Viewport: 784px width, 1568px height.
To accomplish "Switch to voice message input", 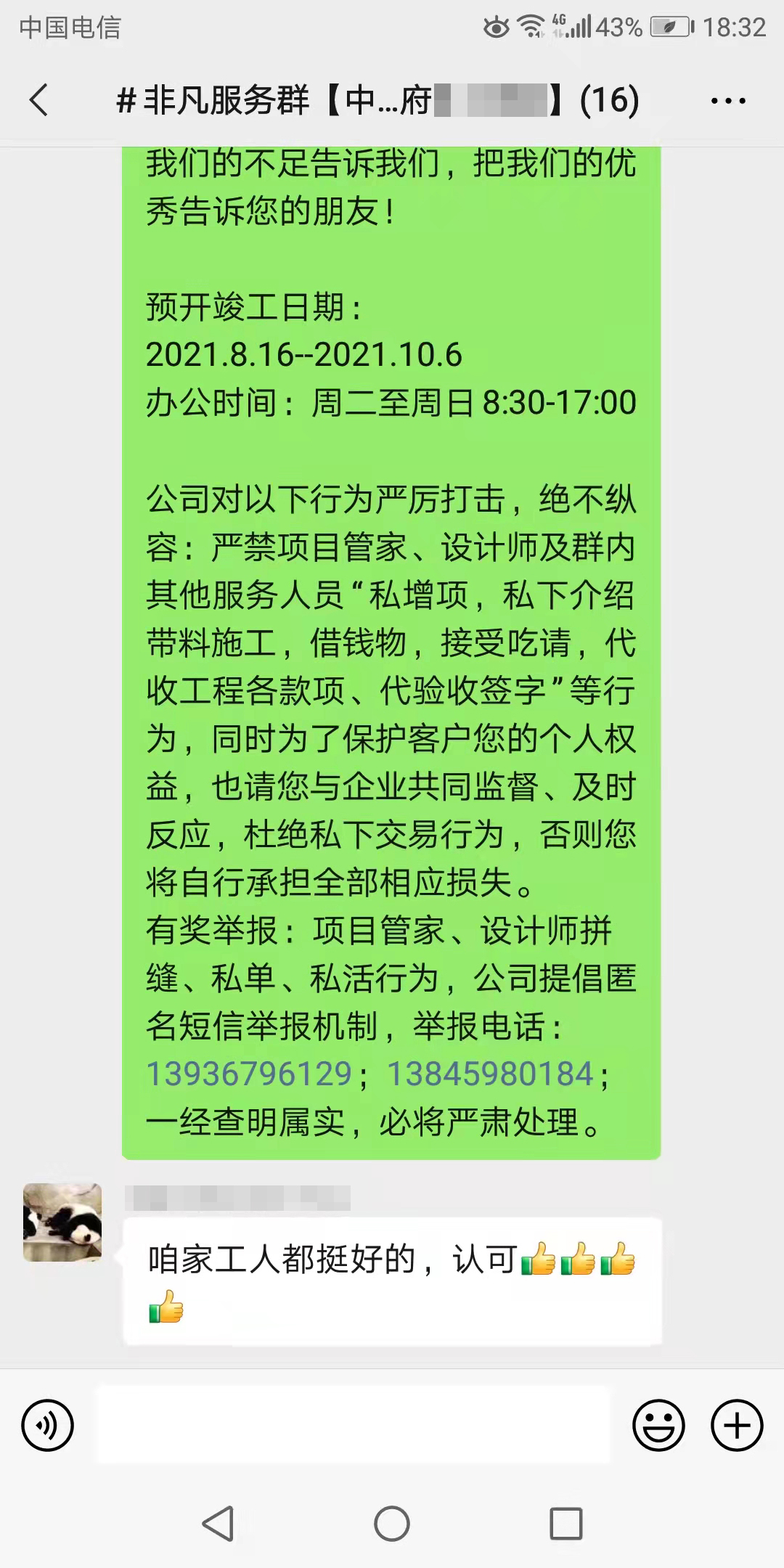I will [x=48, y=1425].
